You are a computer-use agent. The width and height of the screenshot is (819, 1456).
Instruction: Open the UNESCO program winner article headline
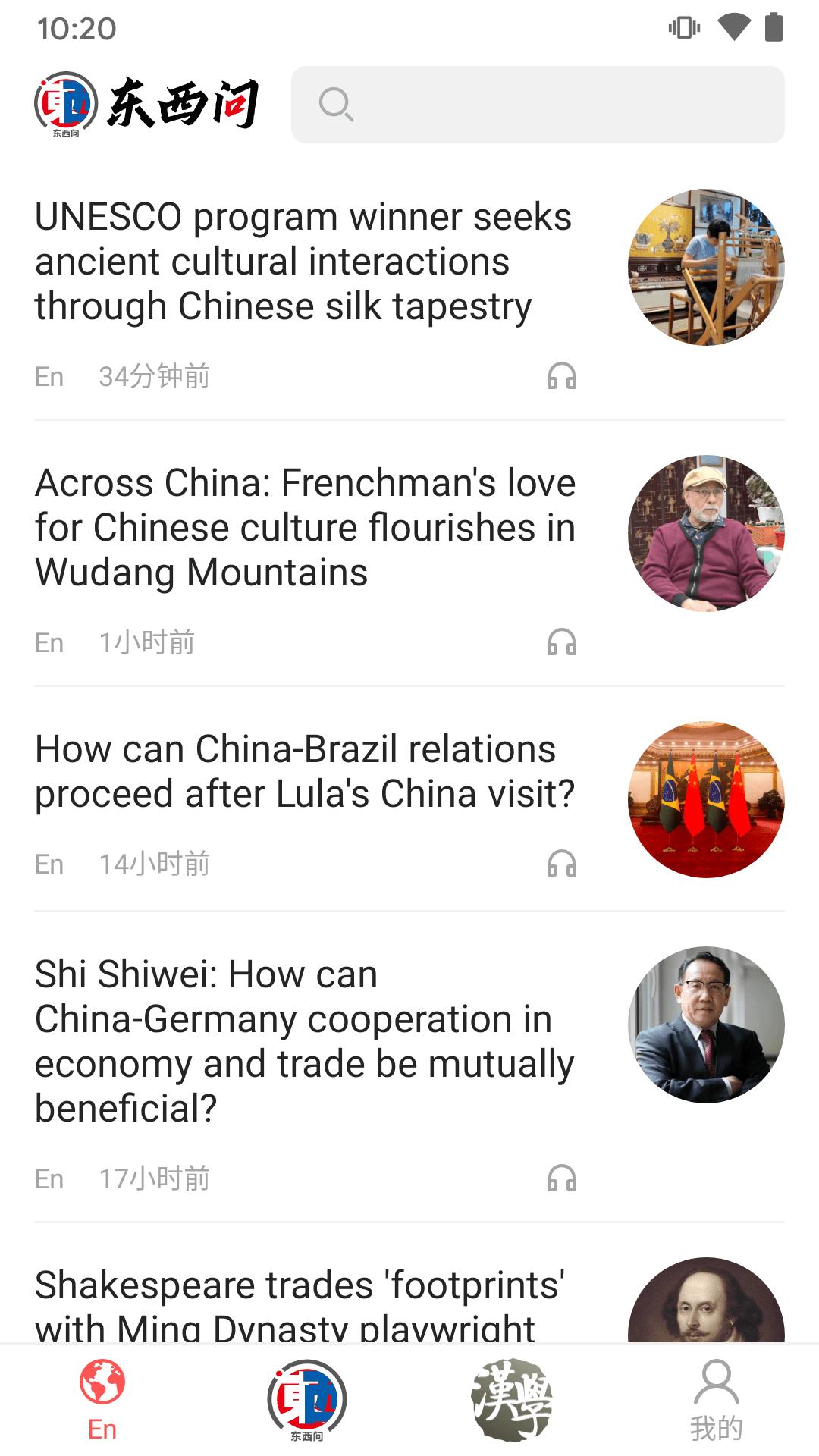click(x=303, y=261)
